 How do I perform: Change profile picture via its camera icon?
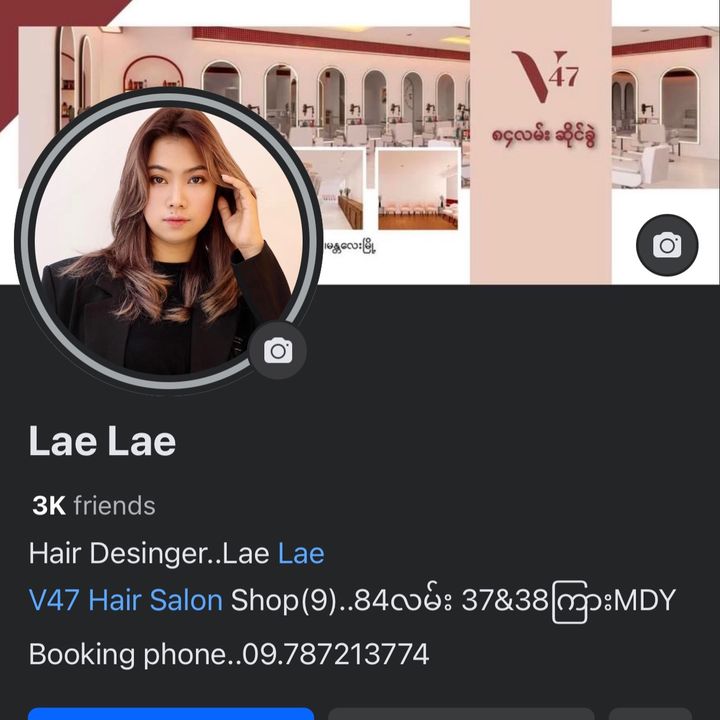tap(278, 350)
